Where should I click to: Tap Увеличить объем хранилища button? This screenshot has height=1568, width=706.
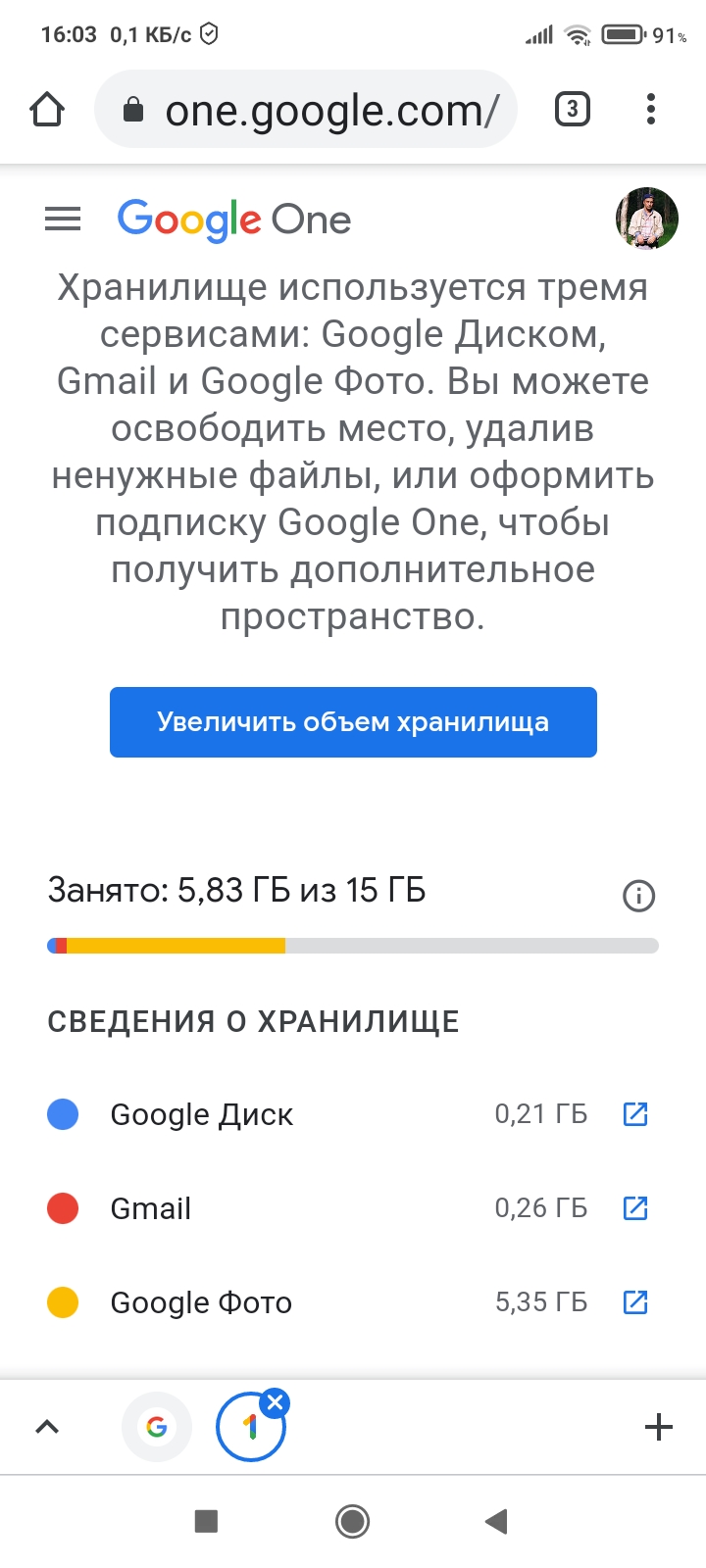click(353, 722)
